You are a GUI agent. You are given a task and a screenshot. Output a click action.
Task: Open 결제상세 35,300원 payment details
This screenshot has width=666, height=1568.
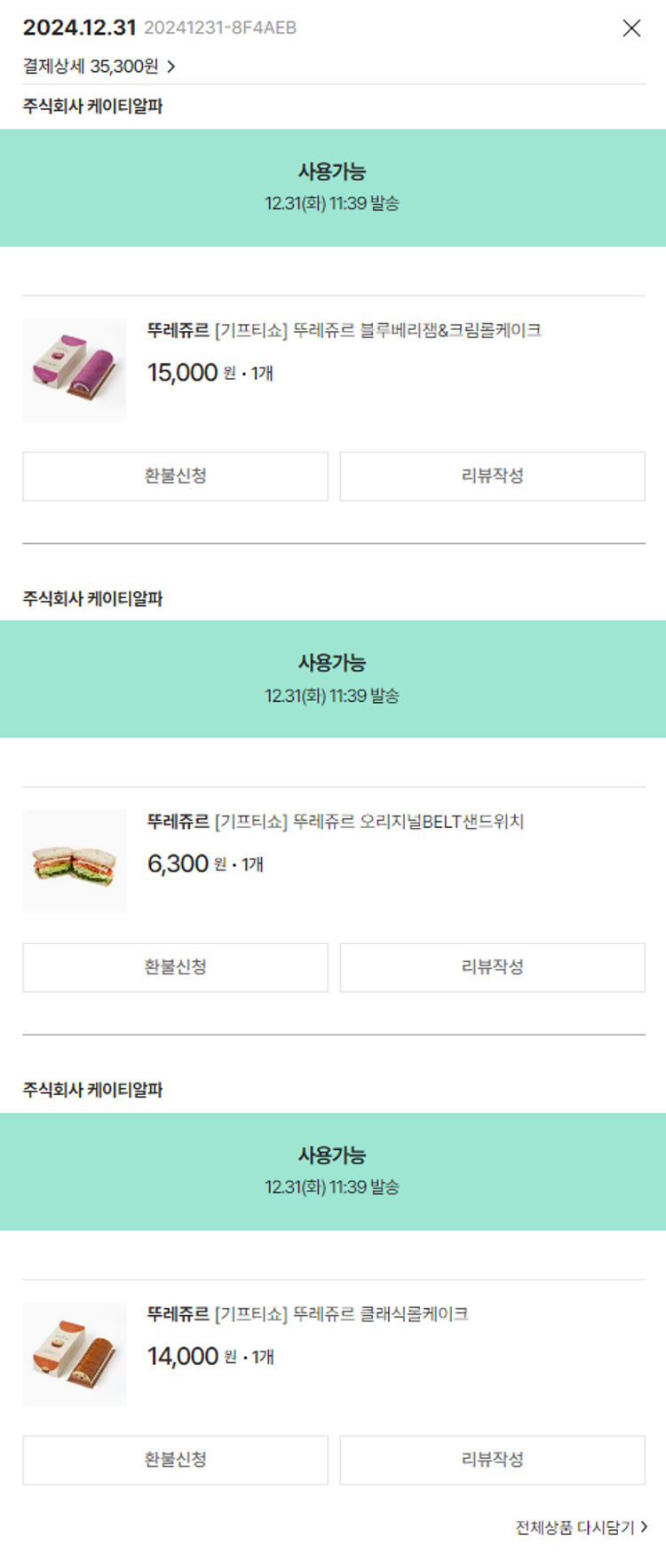pyautogui.click(x=99, y=67)
